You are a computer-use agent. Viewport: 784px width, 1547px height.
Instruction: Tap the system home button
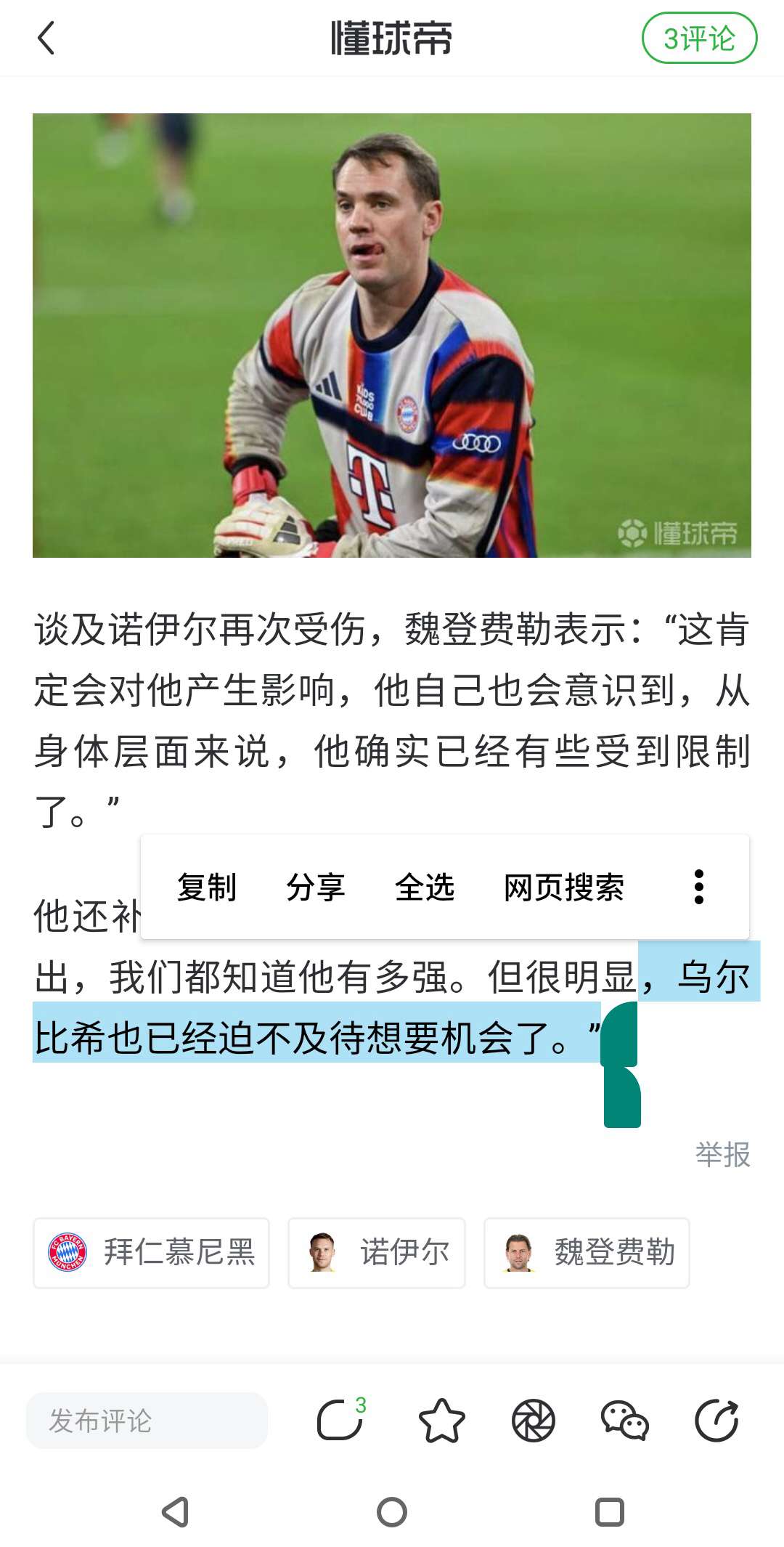pos(392,1512)
